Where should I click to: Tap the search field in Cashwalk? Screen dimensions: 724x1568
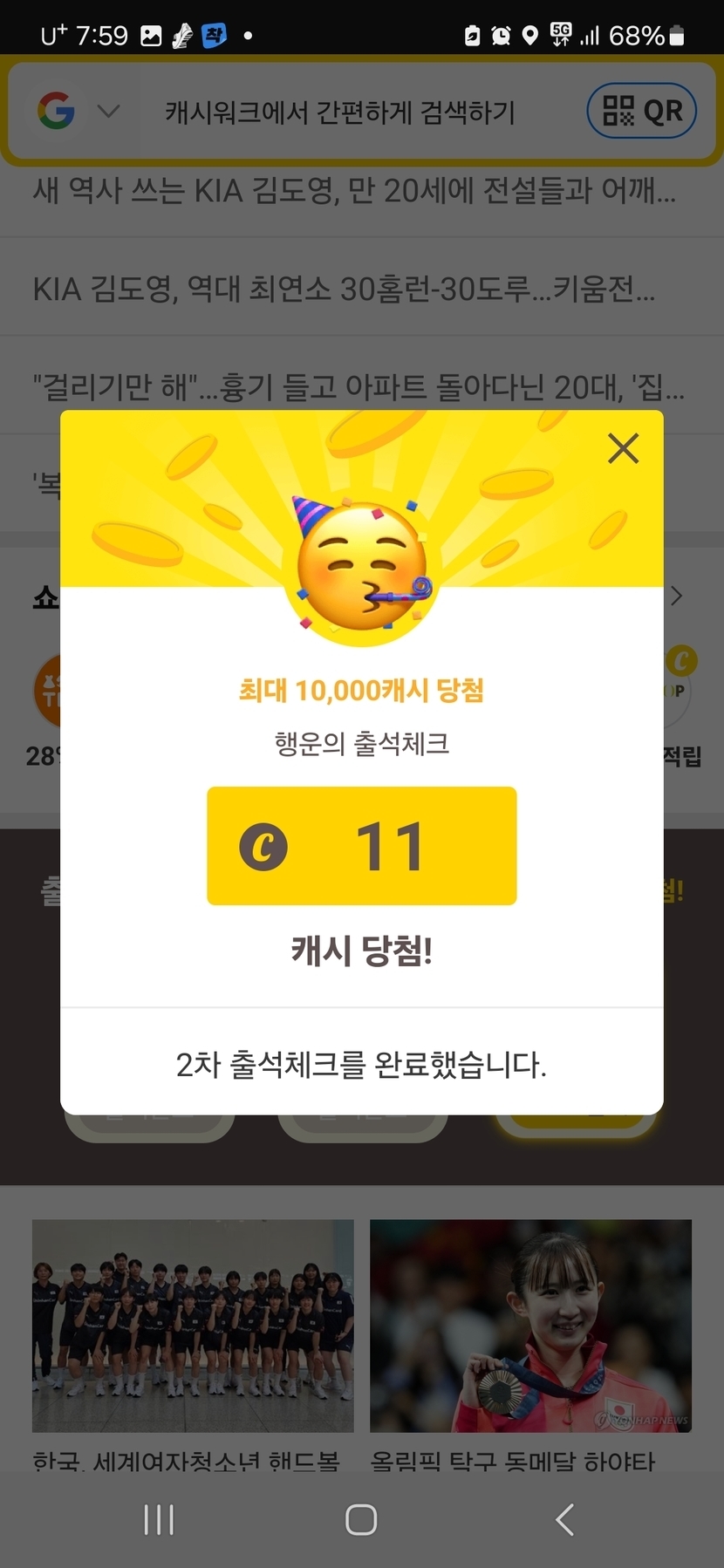coord(340,112)
